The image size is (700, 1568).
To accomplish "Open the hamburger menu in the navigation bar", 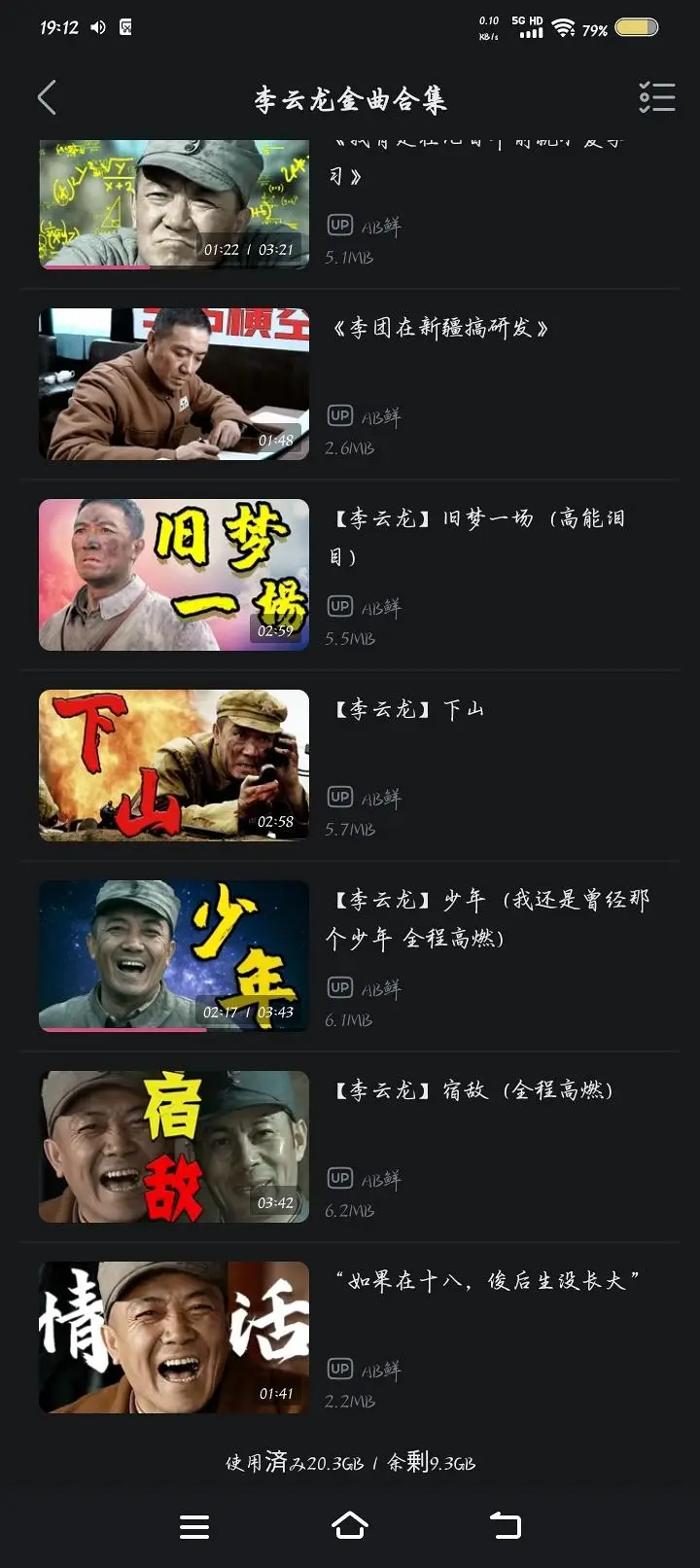I will point(194,1527).
